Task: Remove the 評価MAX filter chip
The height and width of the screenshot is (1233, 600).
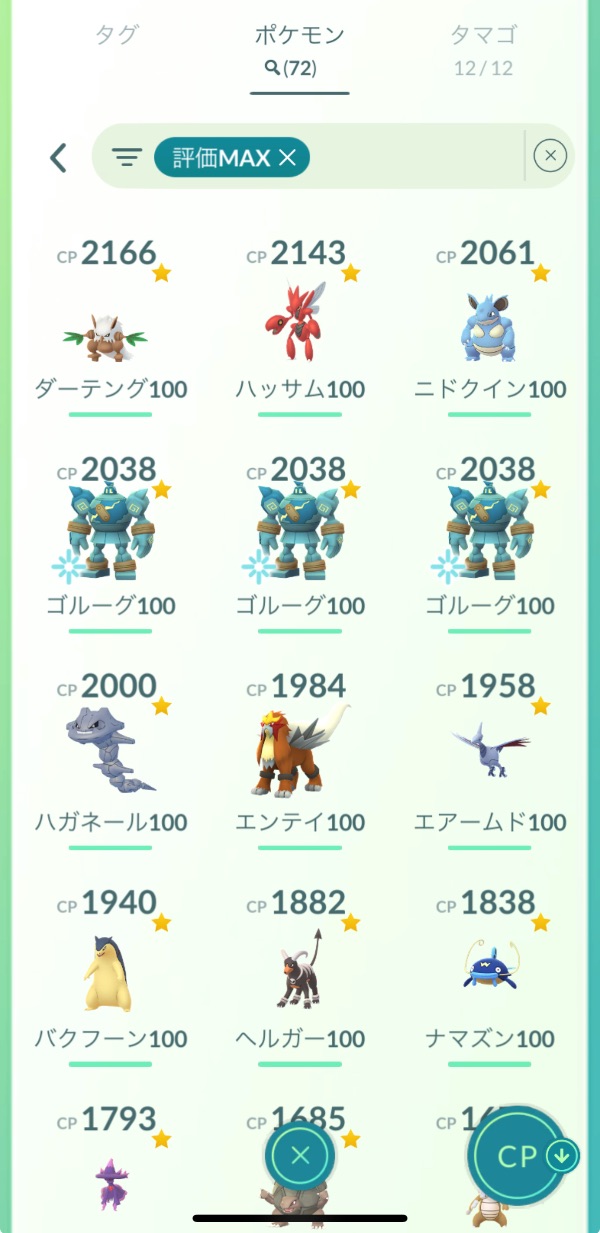Action: point(288,157)
